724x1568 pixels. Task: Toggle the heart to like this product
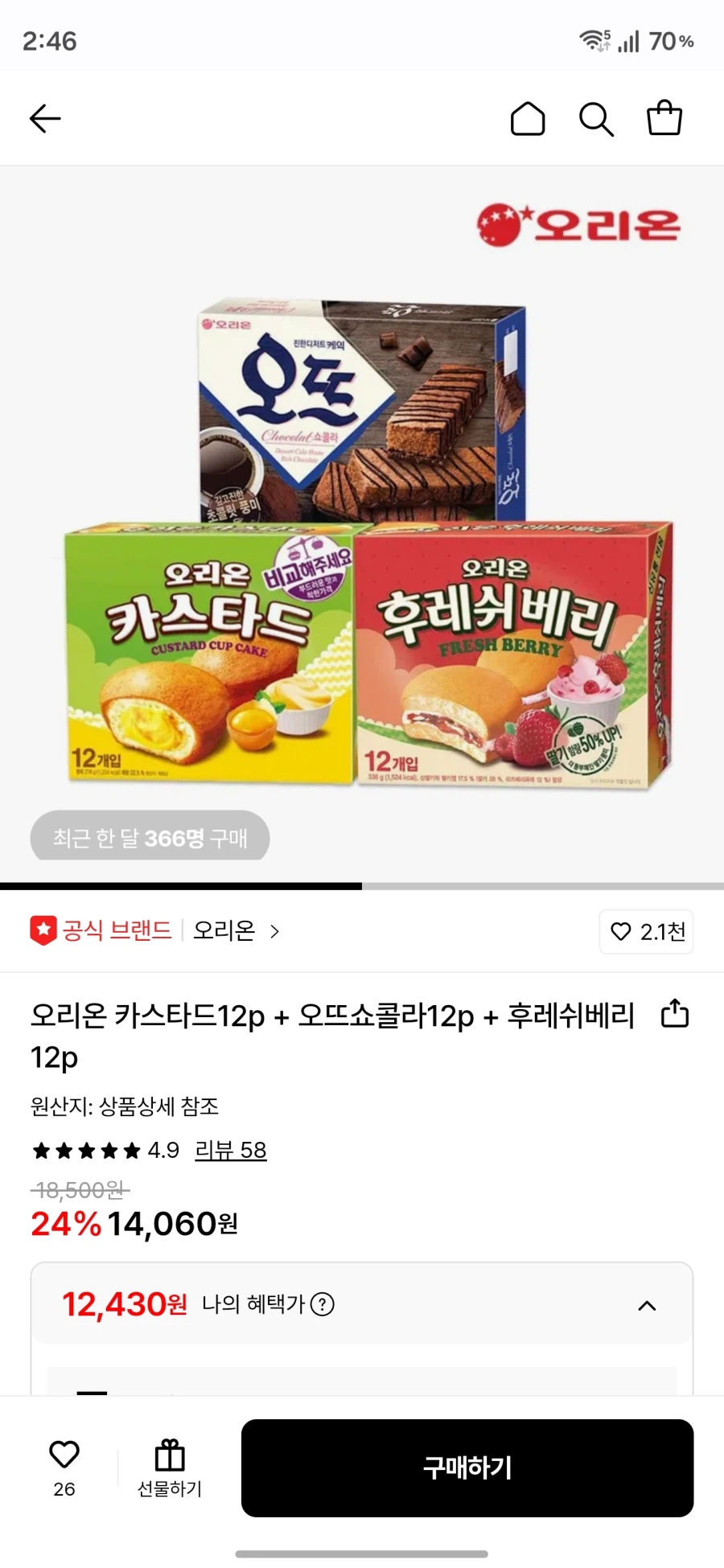click(x=619, y=931)
